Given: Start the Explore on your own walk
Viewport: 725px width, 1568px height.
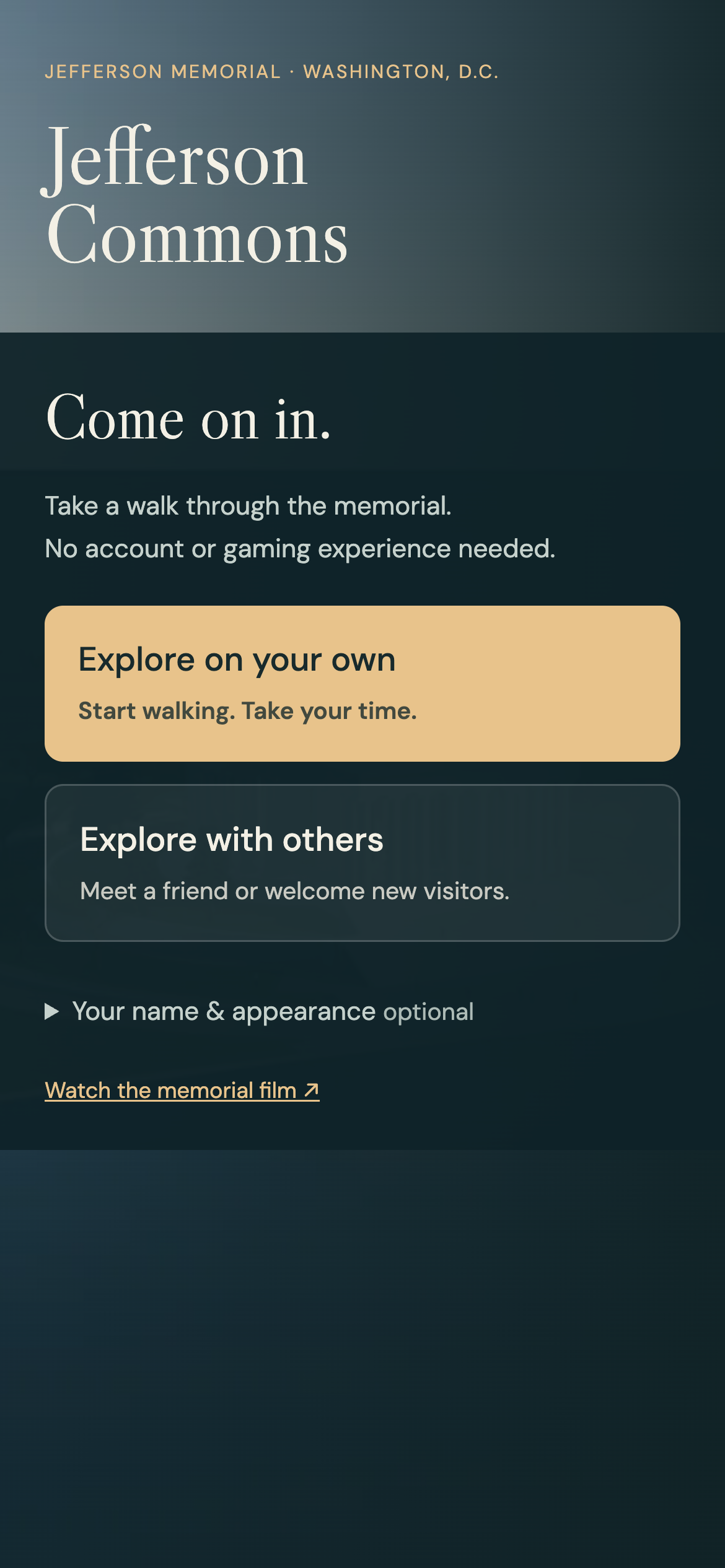Looking at the screenshot, I should pos(362,684).
